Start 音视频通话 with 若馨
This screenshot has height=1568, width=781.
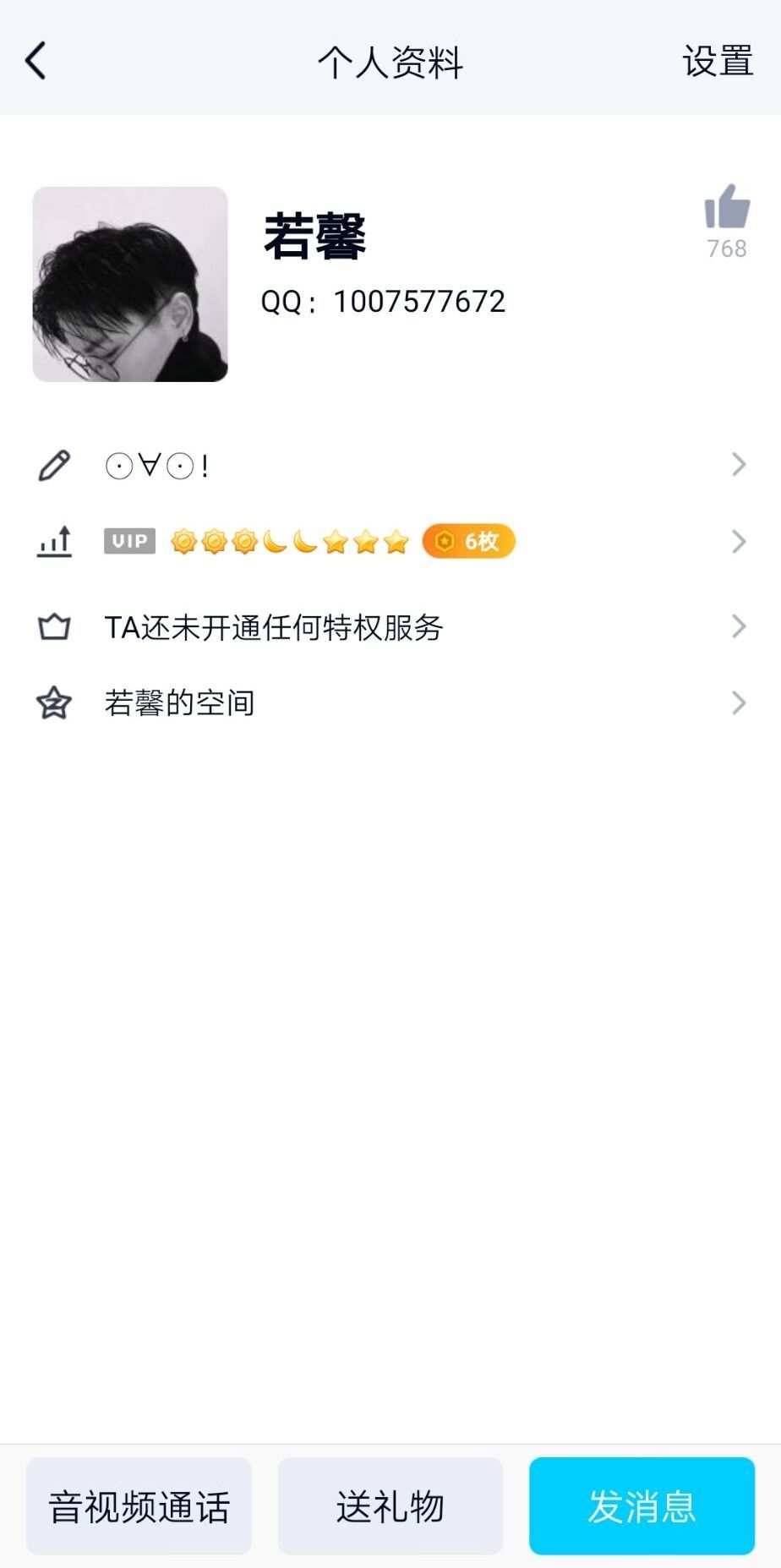(x=139, y=1506)
